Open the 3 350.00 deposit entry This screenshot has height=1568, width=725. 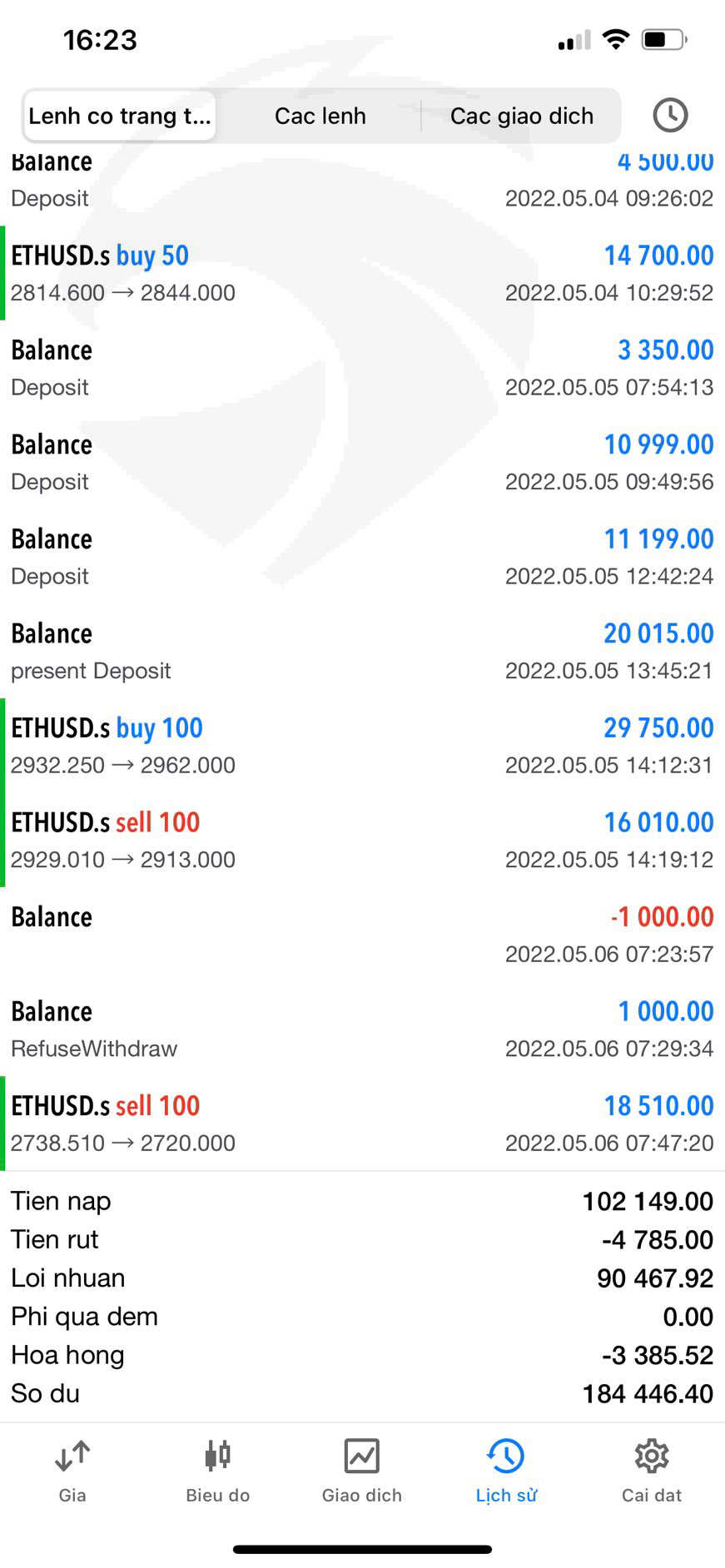coord(362,368)
